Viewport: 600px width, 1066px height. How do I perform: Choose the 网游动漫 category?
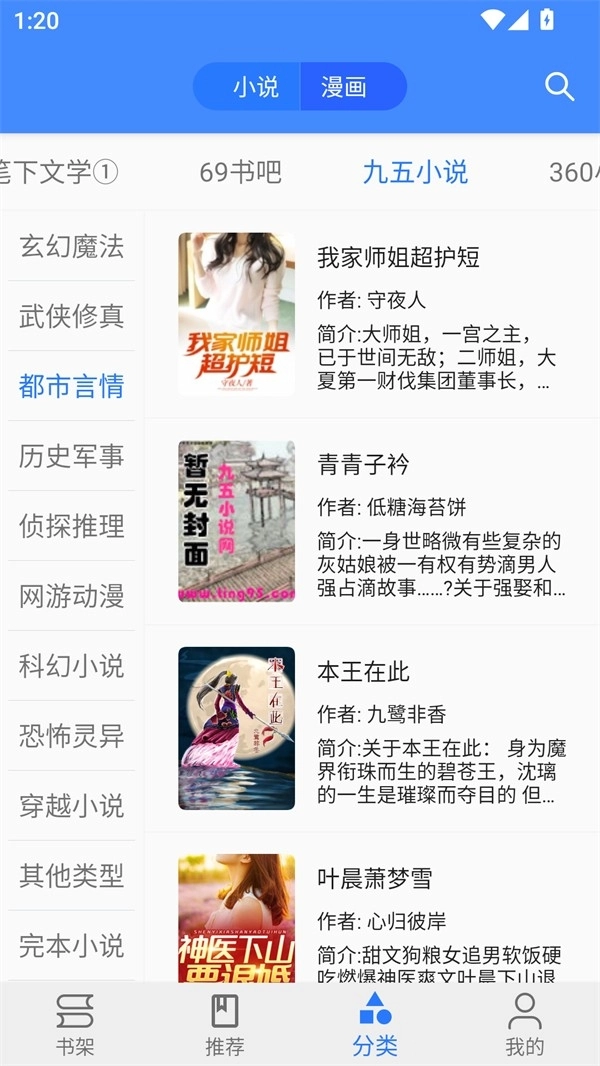pyautogui.click(x=72, y=596)
